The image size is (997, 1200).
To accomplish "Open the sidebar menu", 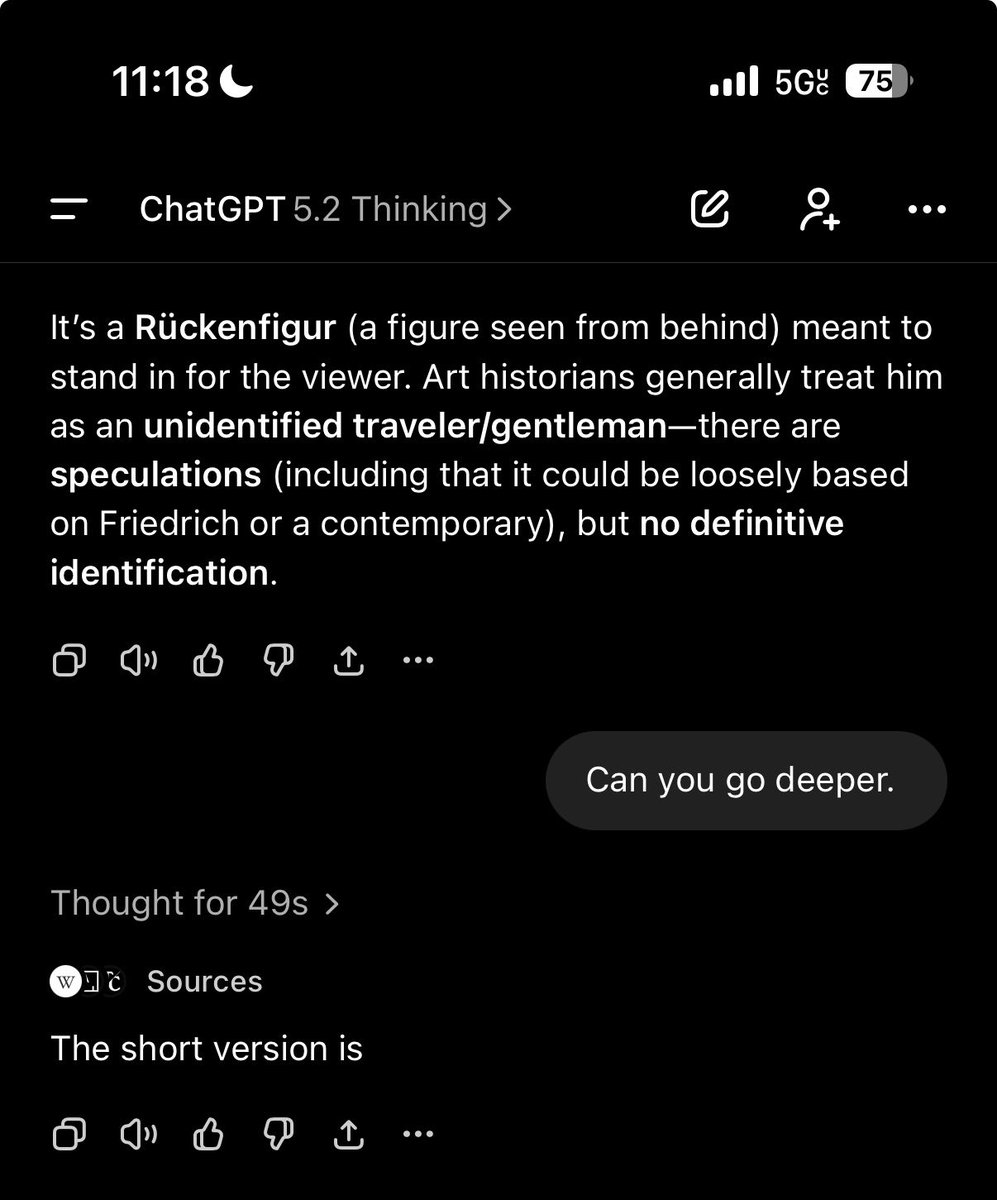I will coord(69,209).
